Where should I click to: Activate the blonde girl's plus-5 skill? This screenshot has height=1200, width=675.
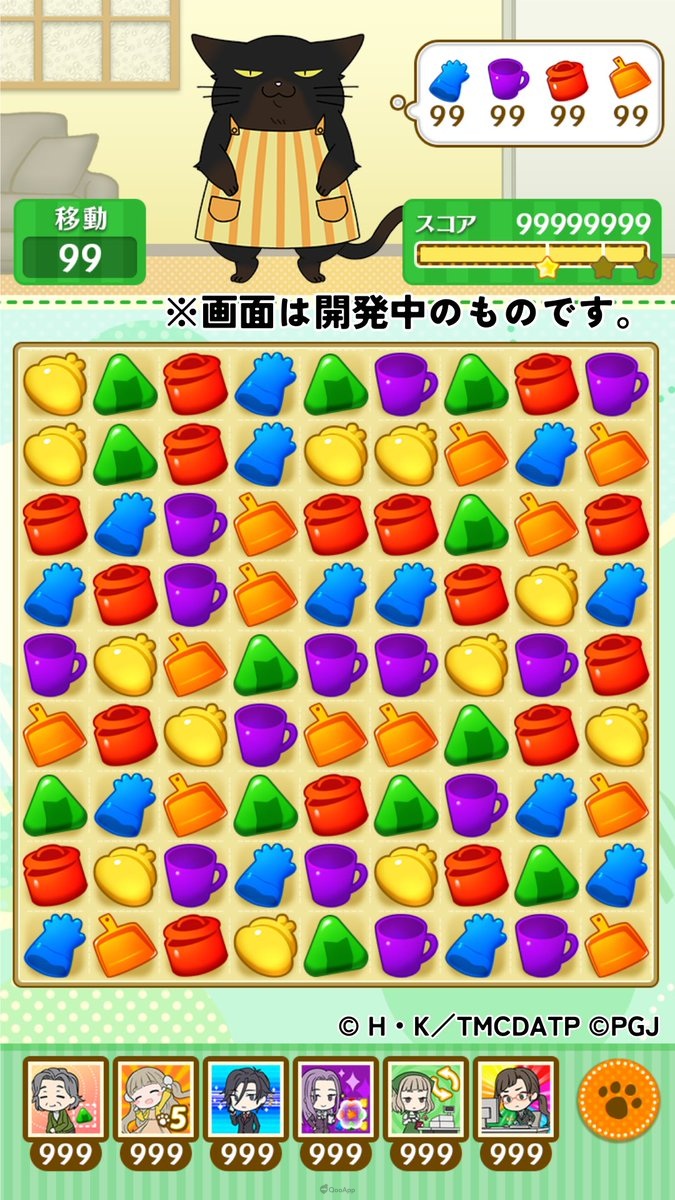155,1099
